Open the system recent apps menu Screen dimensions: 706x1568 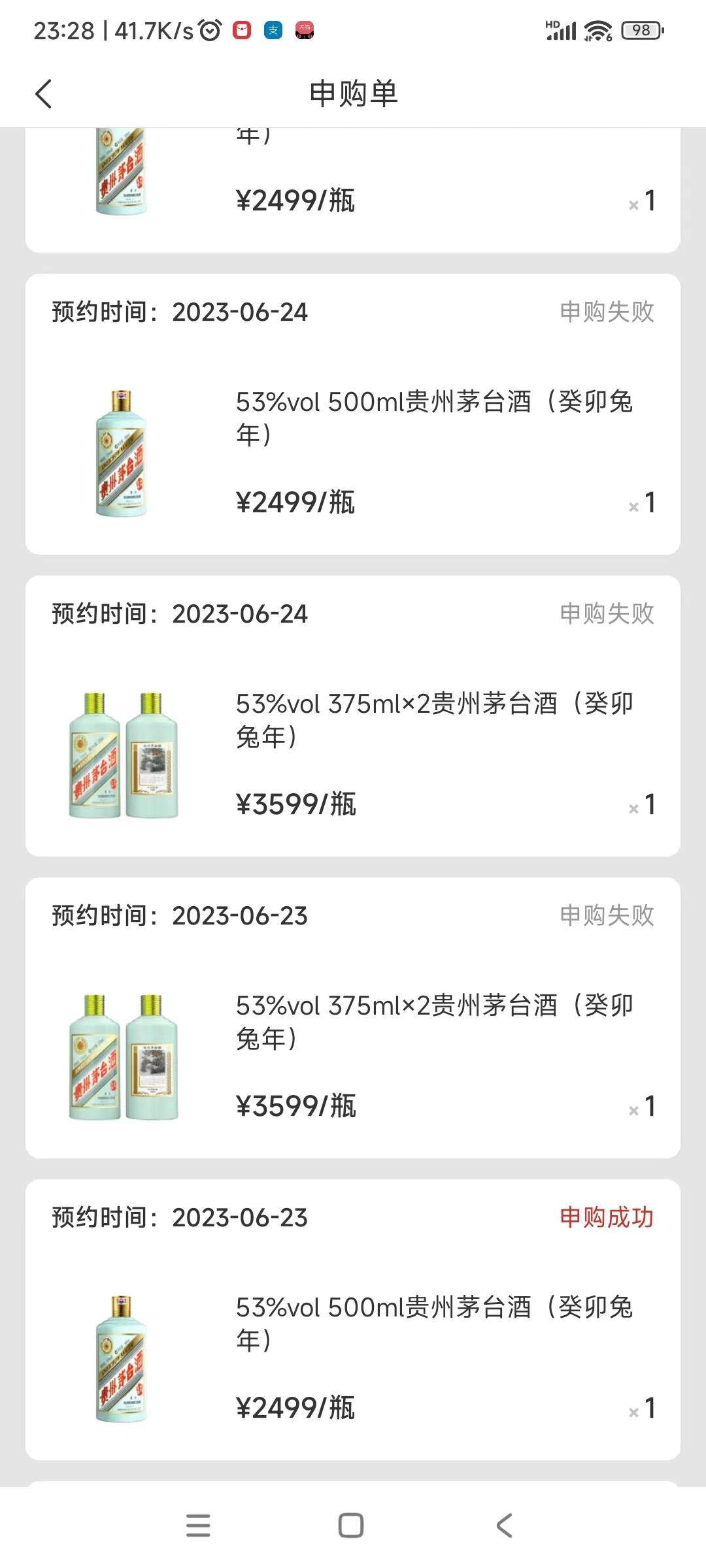pos(198,1526)
